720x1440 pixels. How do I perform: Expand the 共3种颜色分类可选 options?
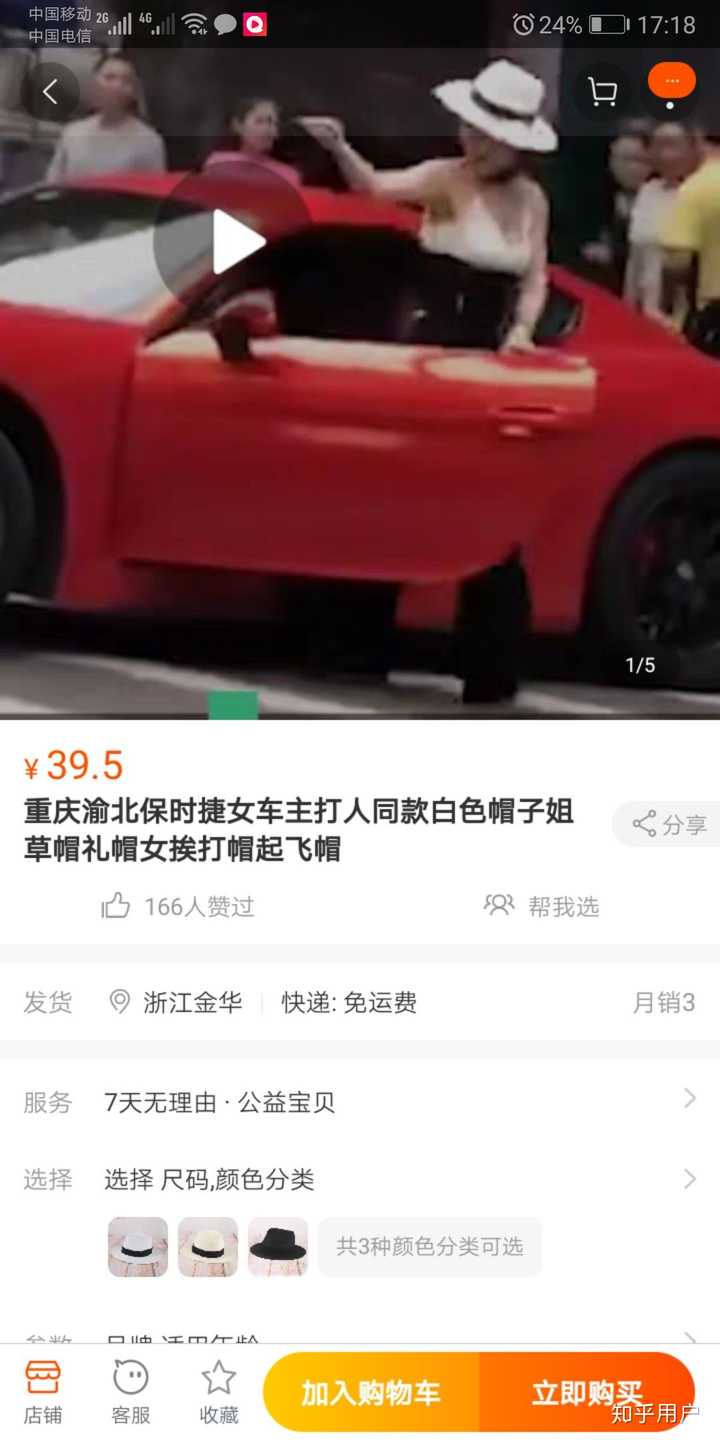click(x=429, y=1246)
